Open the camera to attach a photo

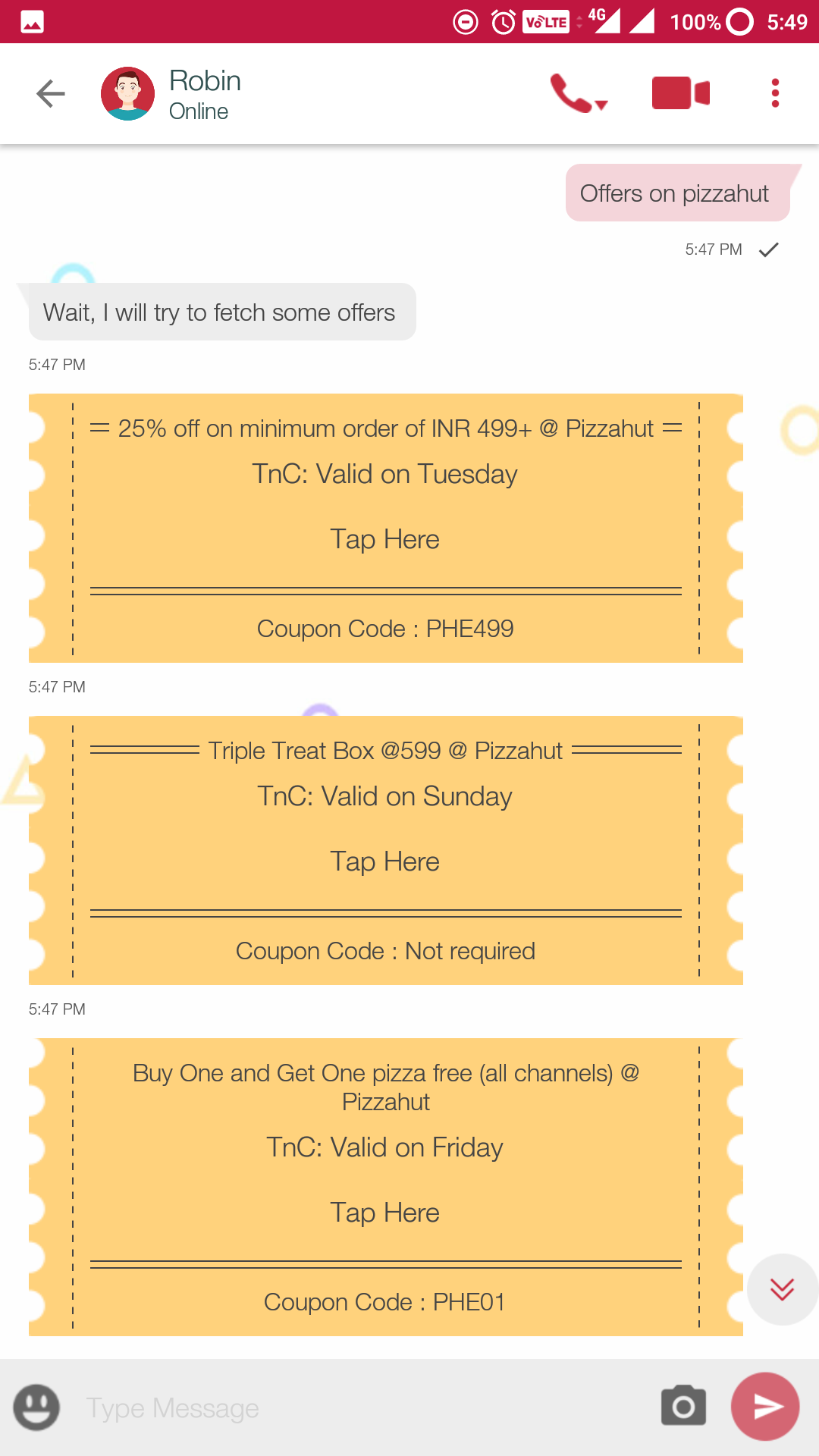[x=683, y=1407]
